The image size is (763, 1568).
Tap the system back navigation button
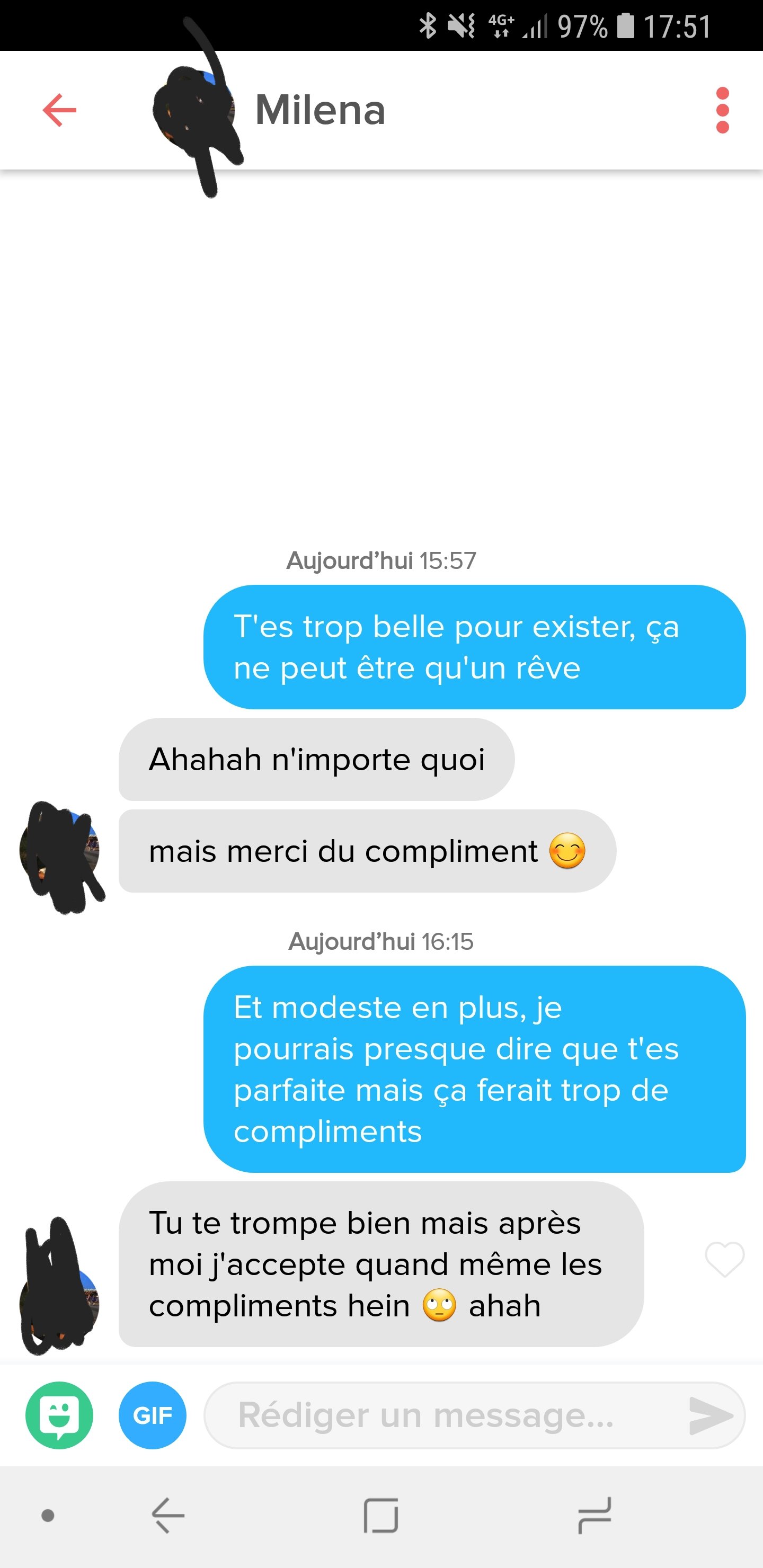point(167,1516)
